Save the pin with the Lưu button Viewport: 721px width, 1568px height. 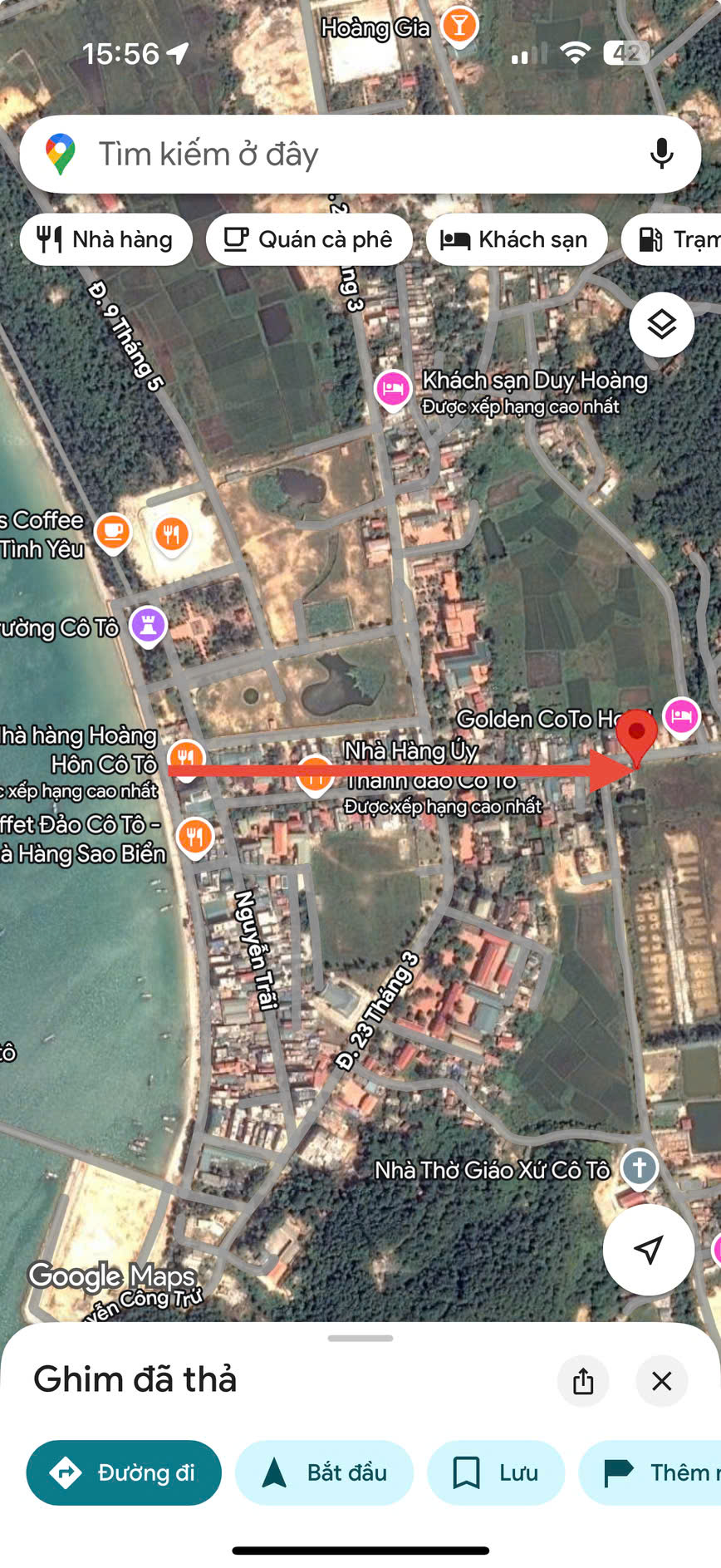[x=496, y=1472]
